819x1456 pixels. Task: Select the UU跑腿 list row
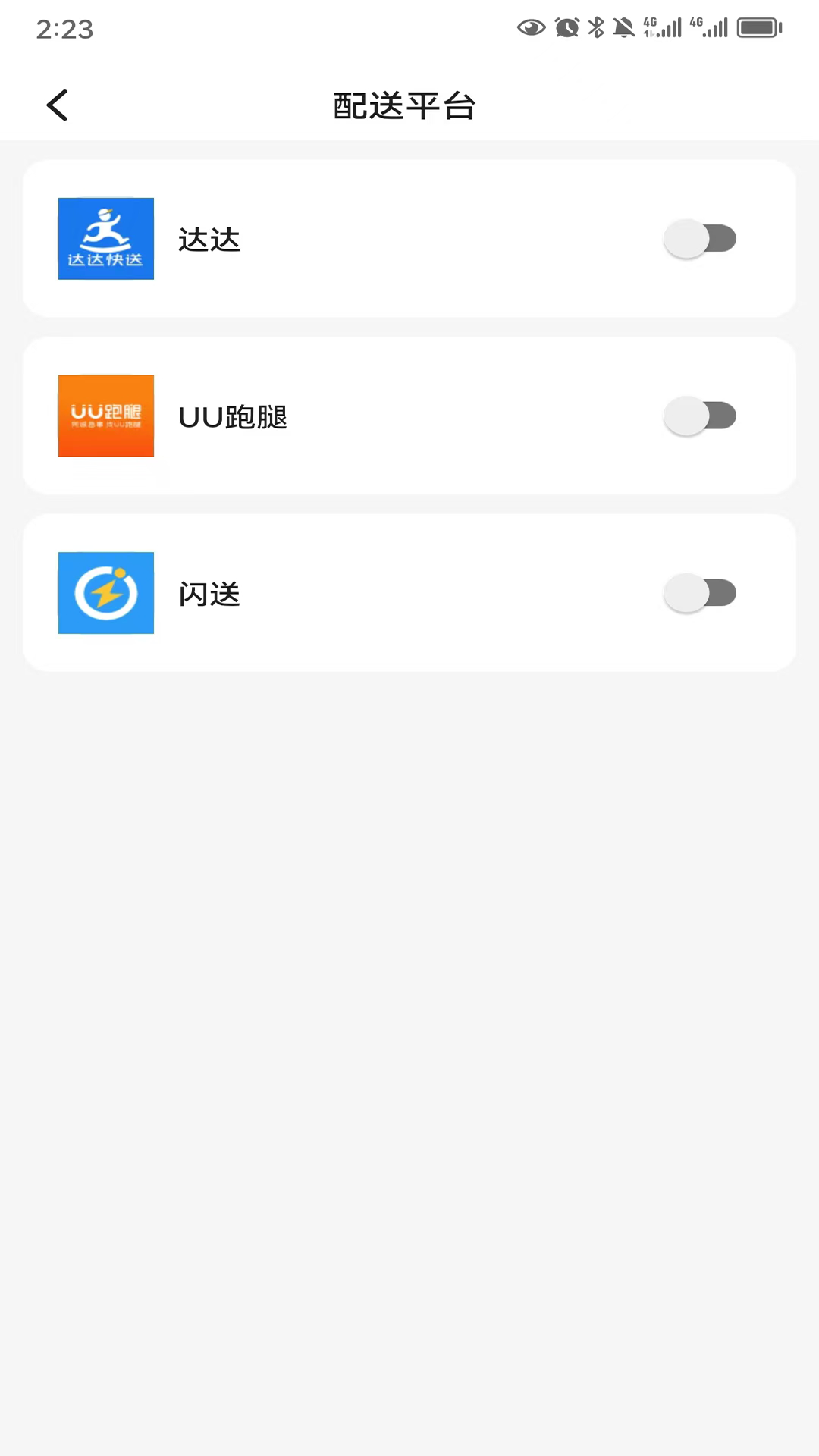coord(409,416)
